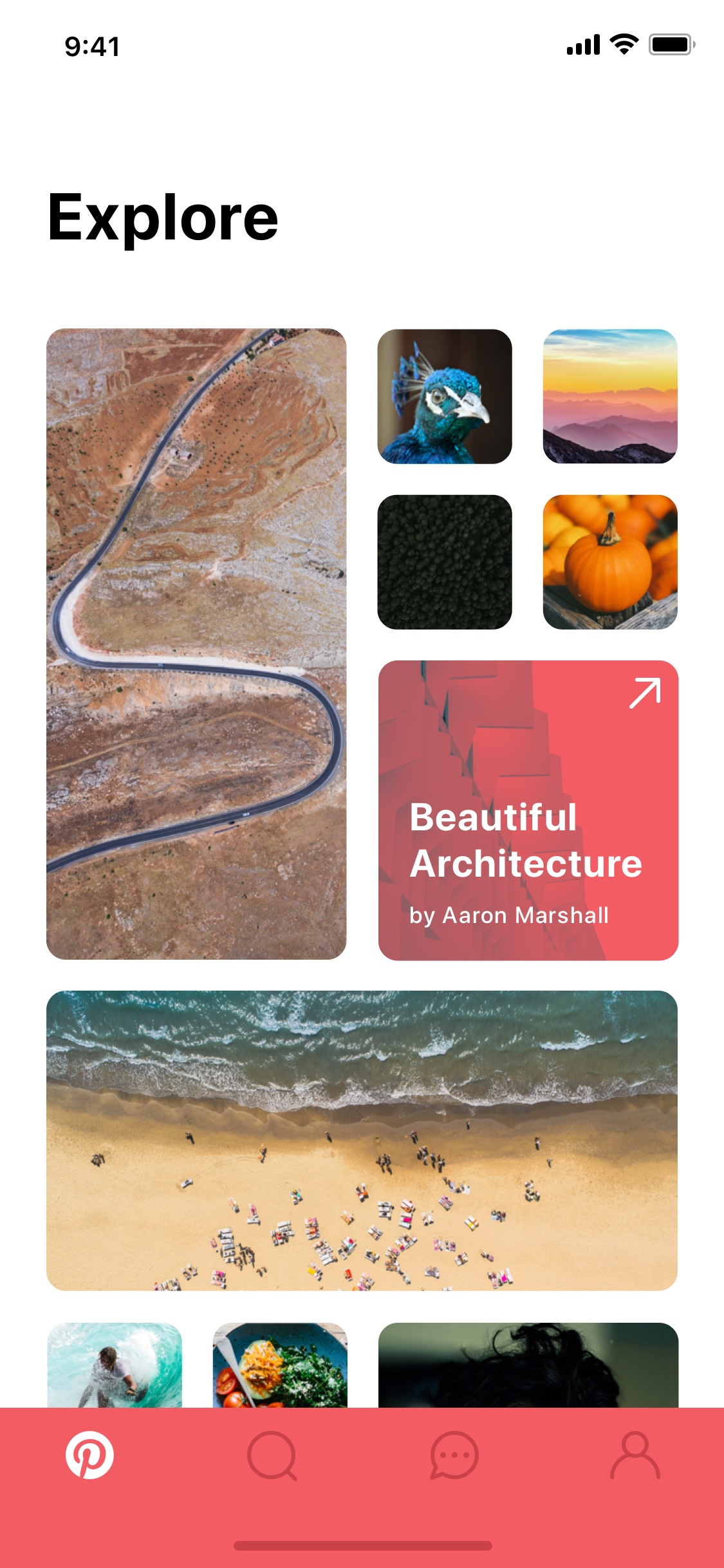Switch to the Pinterest home tab
Viewport: 724px width, 1568px height.
click(89, 1455)
